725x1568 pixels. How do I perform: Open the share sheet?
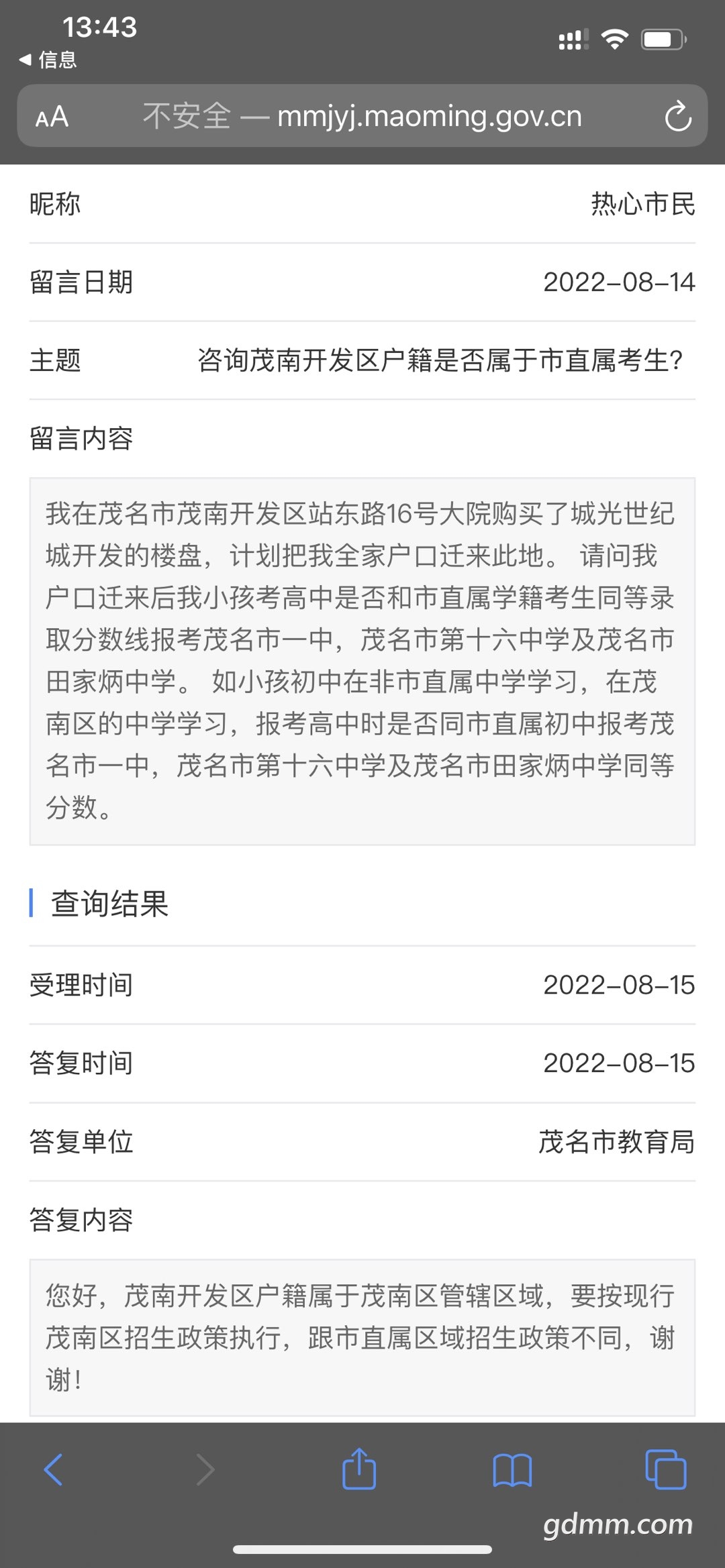coord(359,1469)
